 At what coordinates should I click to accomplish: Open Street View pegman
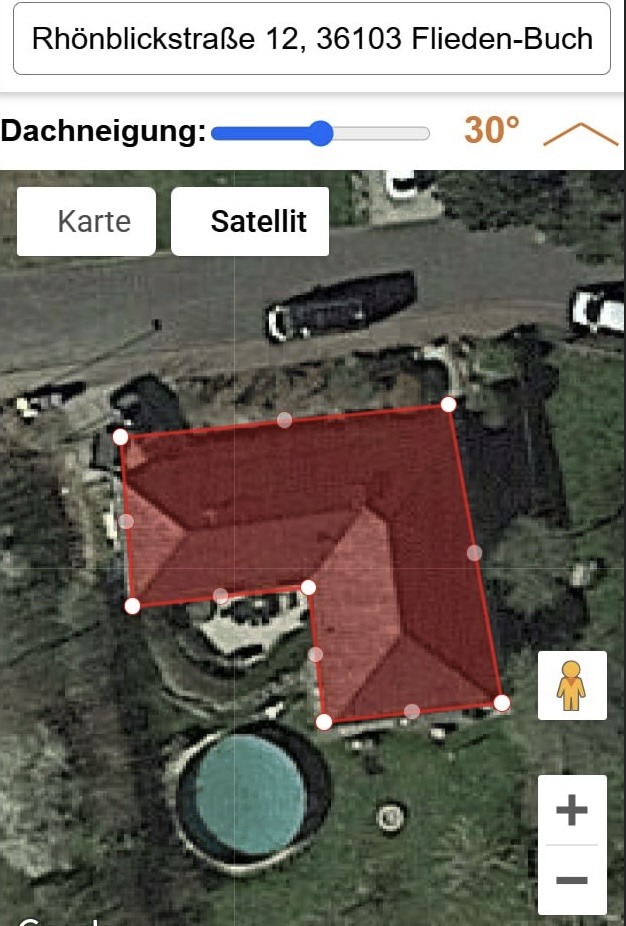point(571,686)
